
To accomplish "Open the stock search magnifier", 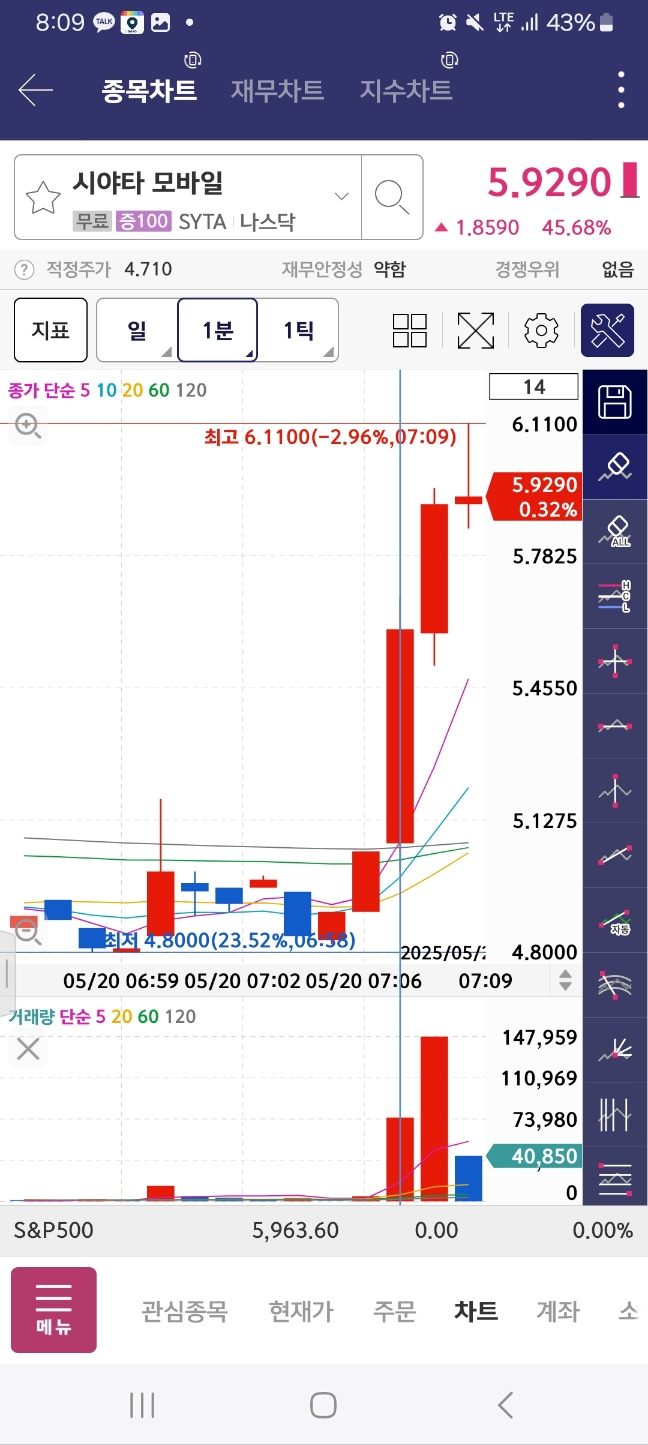I will (x=392, y=197).
